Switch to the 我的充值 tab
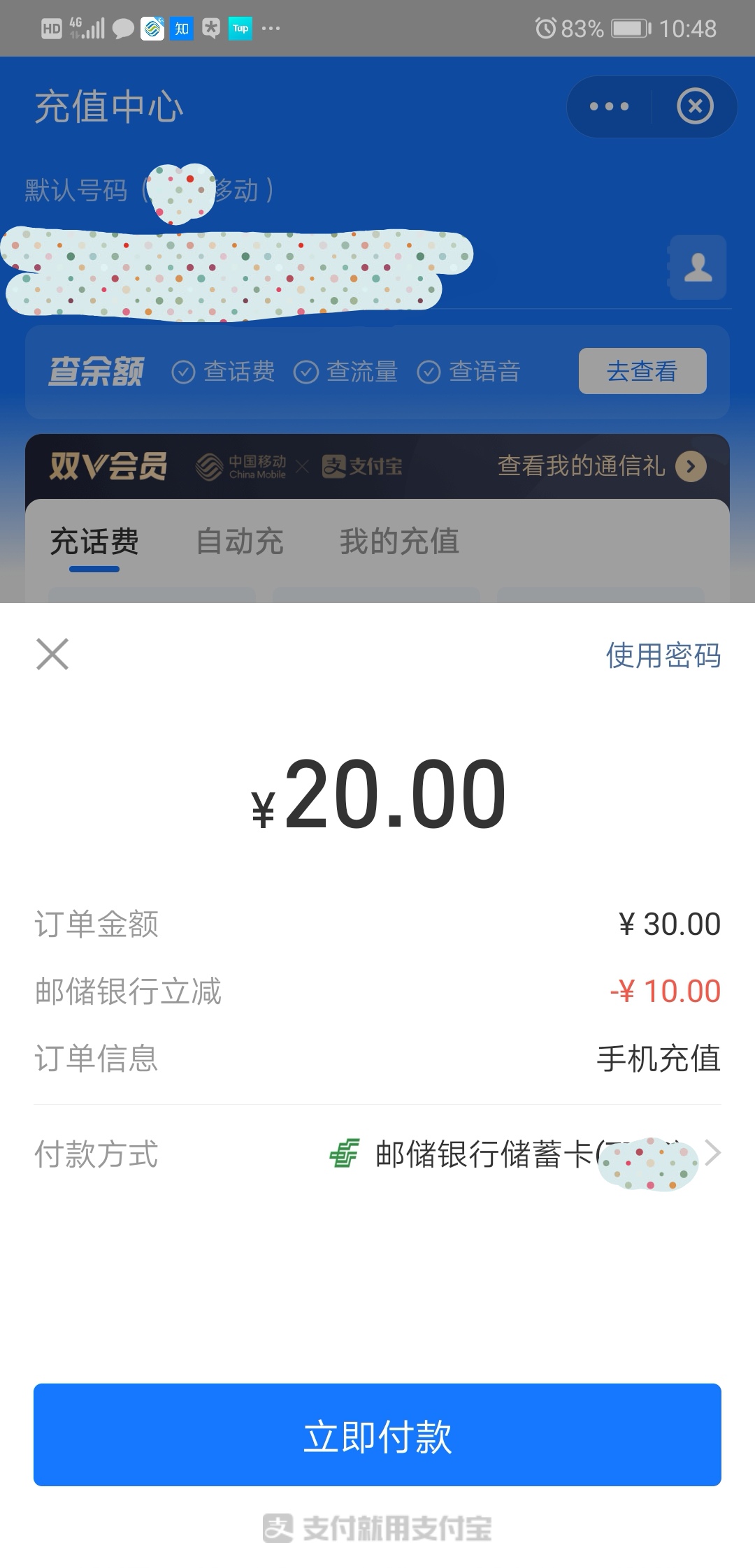Image resolution: width=755 pixels, height=1568 pixels. pos(400,542)
